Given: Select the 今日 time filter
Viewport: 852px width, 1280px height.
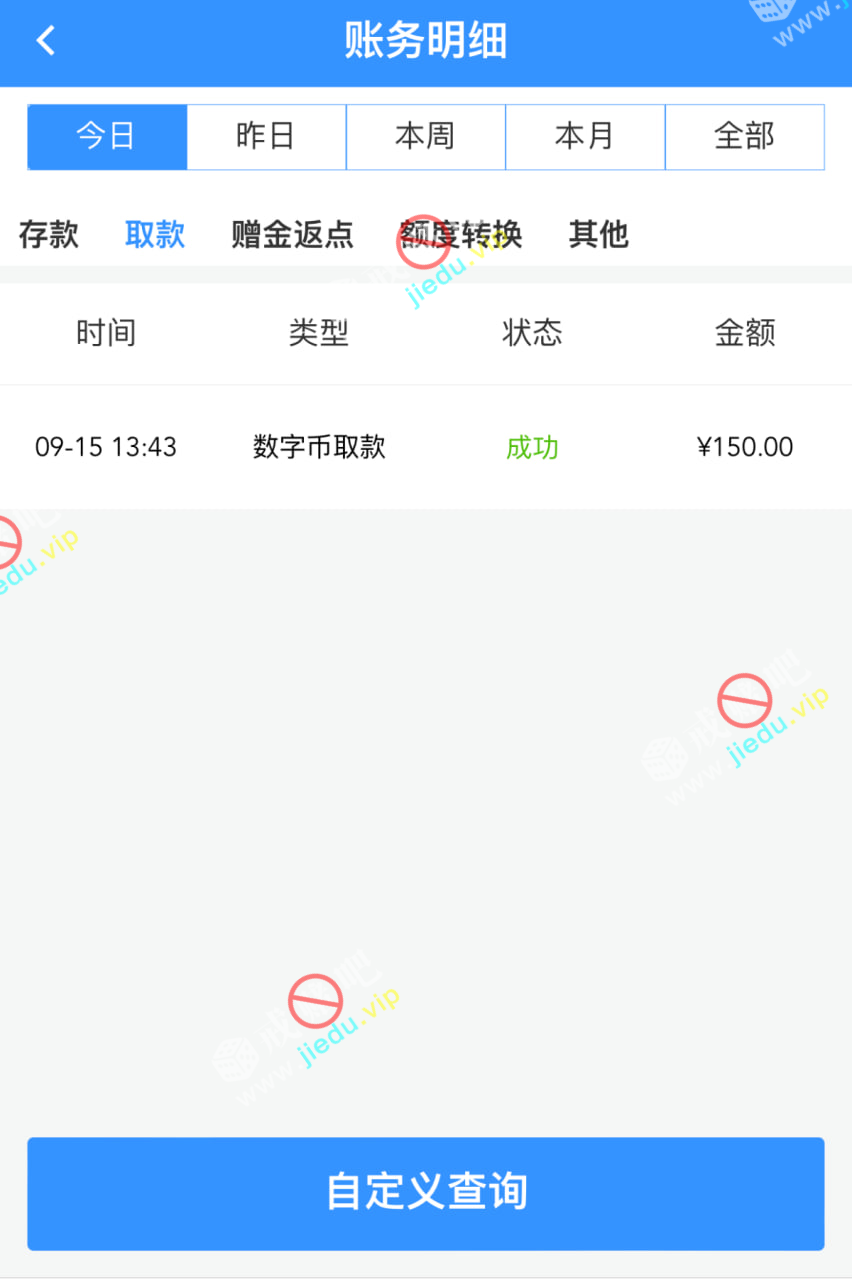Looking at the screenshot, I should (107, 137).
